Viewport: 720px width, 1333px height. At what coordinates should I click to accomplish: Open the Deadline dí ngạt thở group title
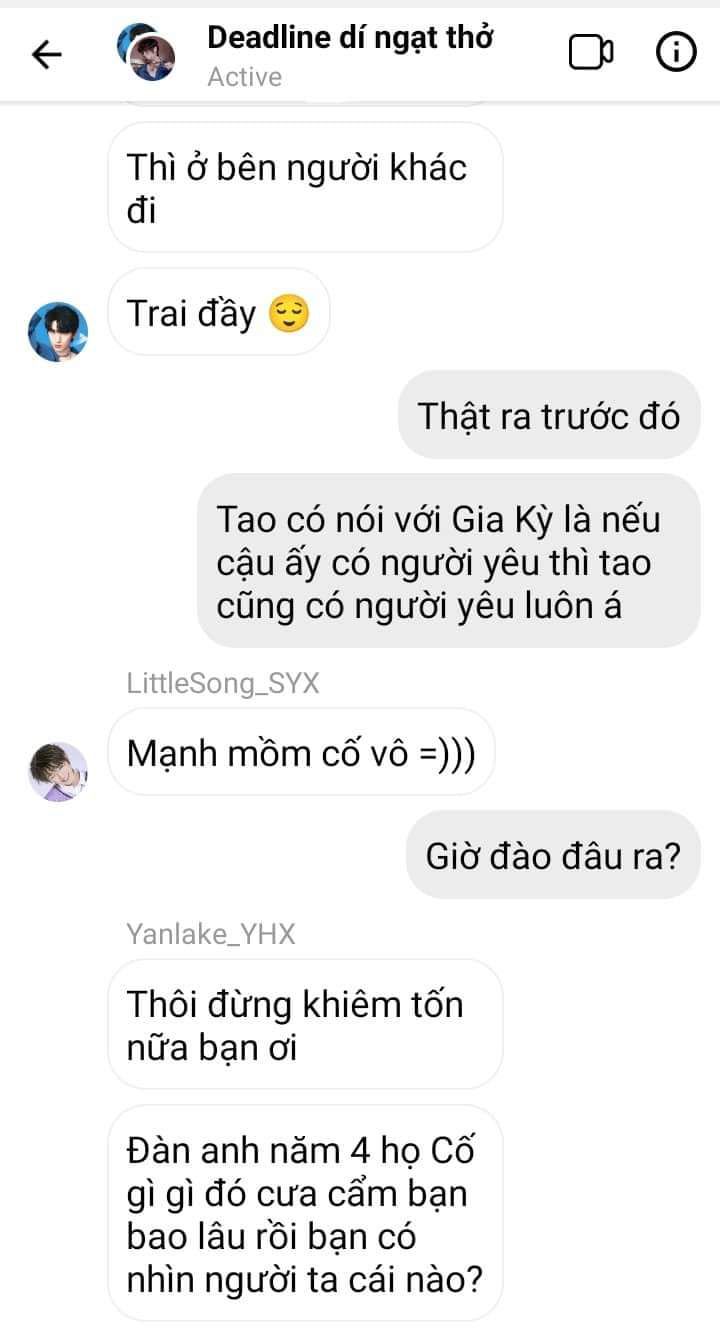pos(350,37)
